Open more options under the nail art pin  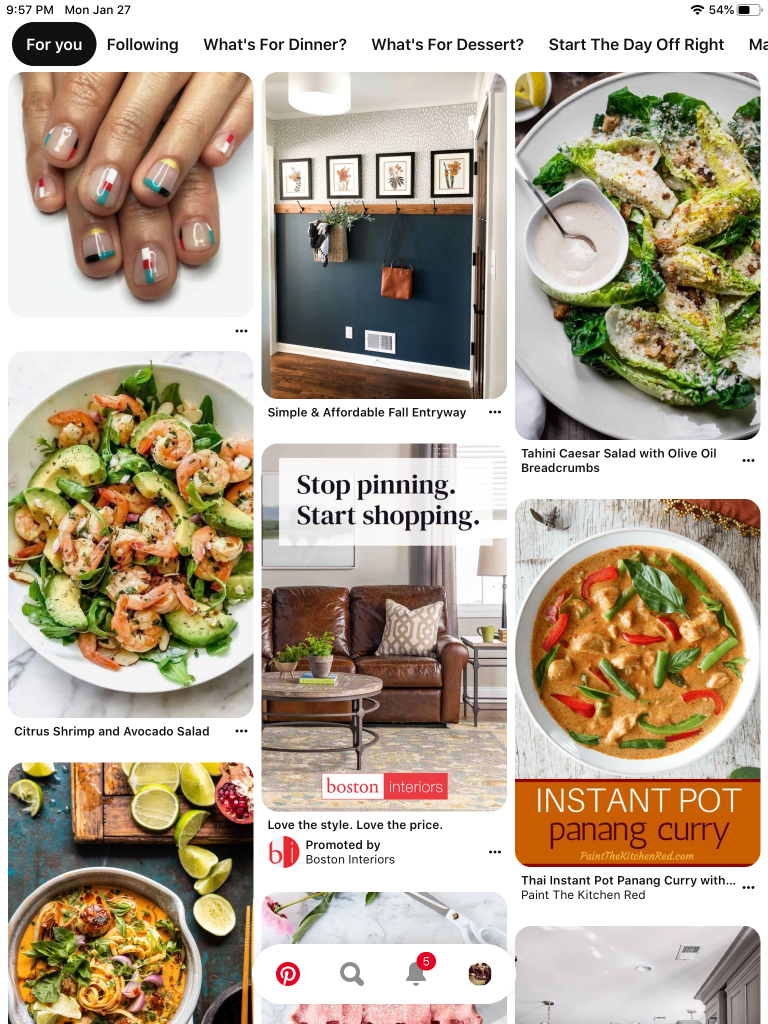coord(241,331)
